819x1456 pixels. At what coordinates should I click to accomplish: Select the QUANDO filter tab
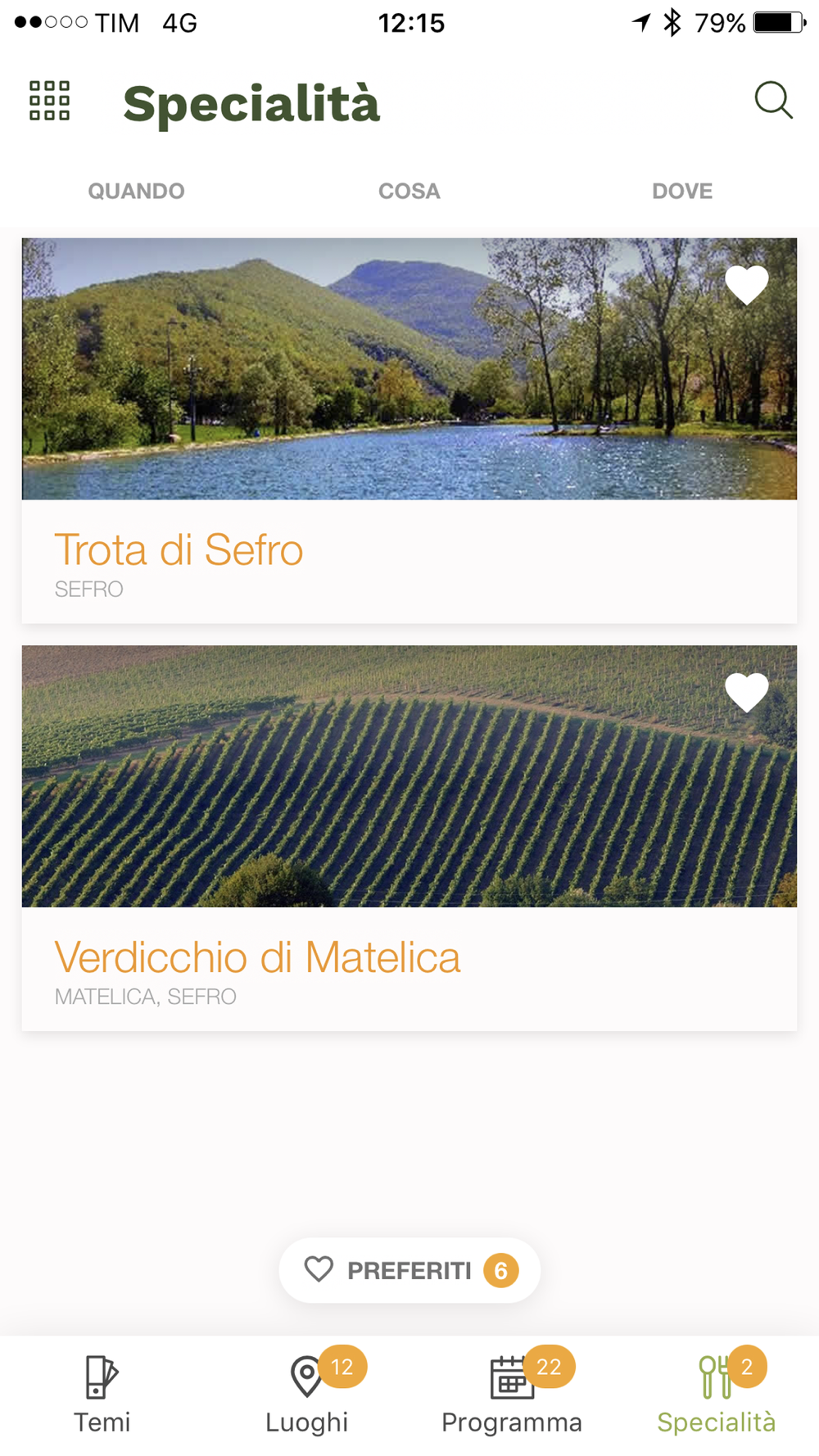pos(136,191)
